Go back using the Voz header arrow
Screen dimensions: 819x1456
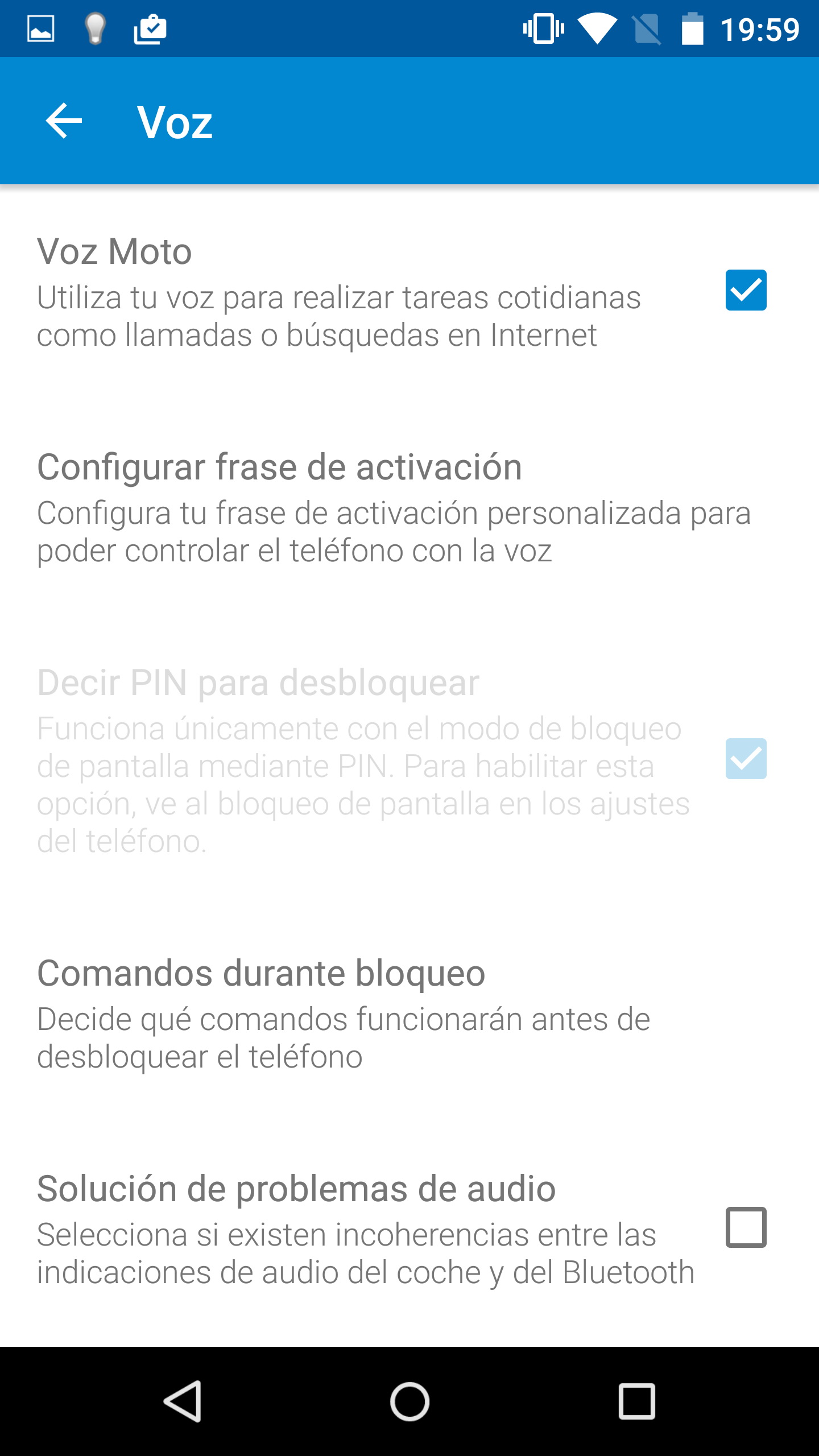click(64, 121)
